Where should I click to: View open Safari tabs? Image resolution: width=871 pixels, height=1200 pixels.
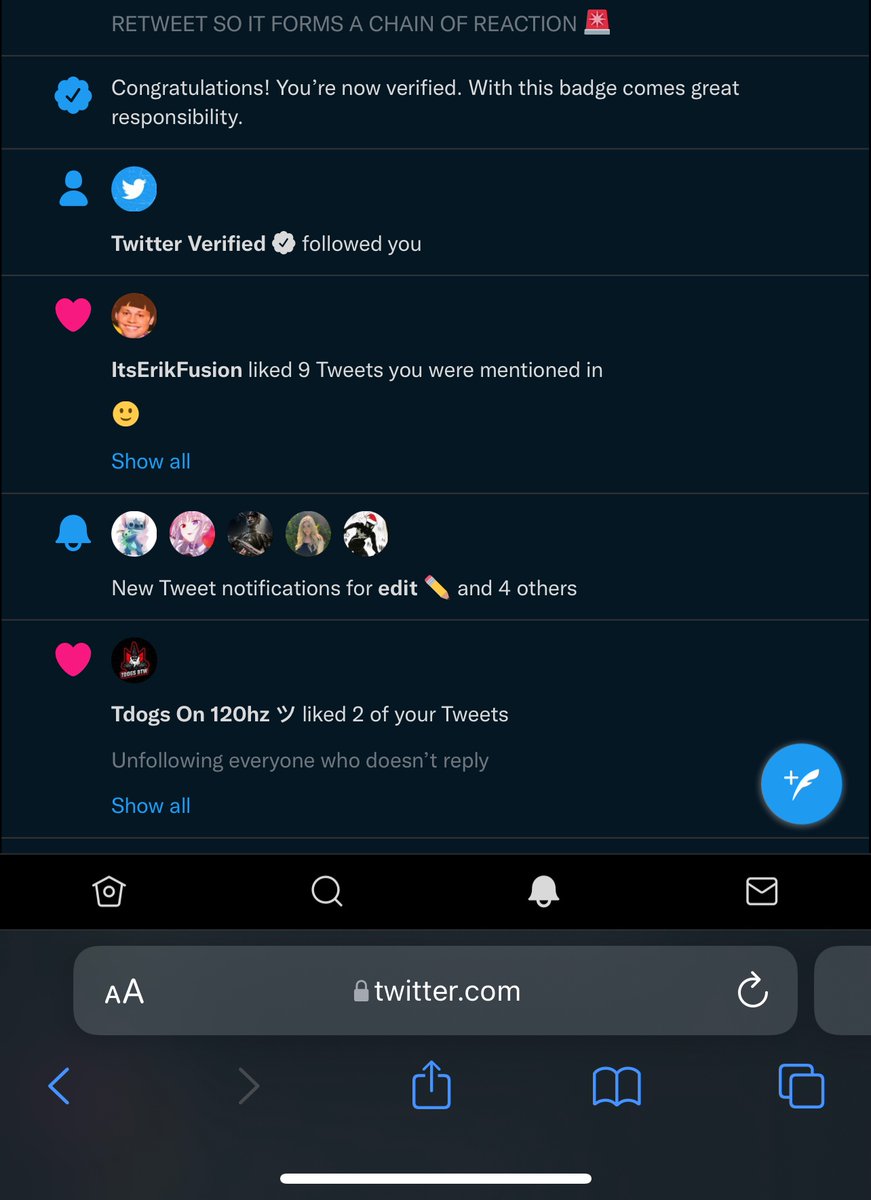pos(801,1085)
